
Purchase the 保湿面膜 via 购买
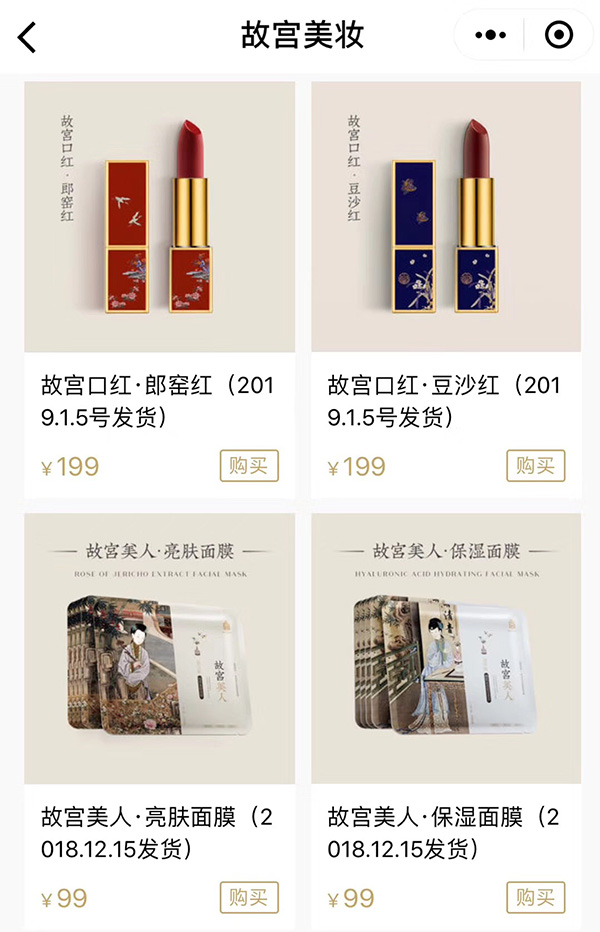click(x=536, y=897)
